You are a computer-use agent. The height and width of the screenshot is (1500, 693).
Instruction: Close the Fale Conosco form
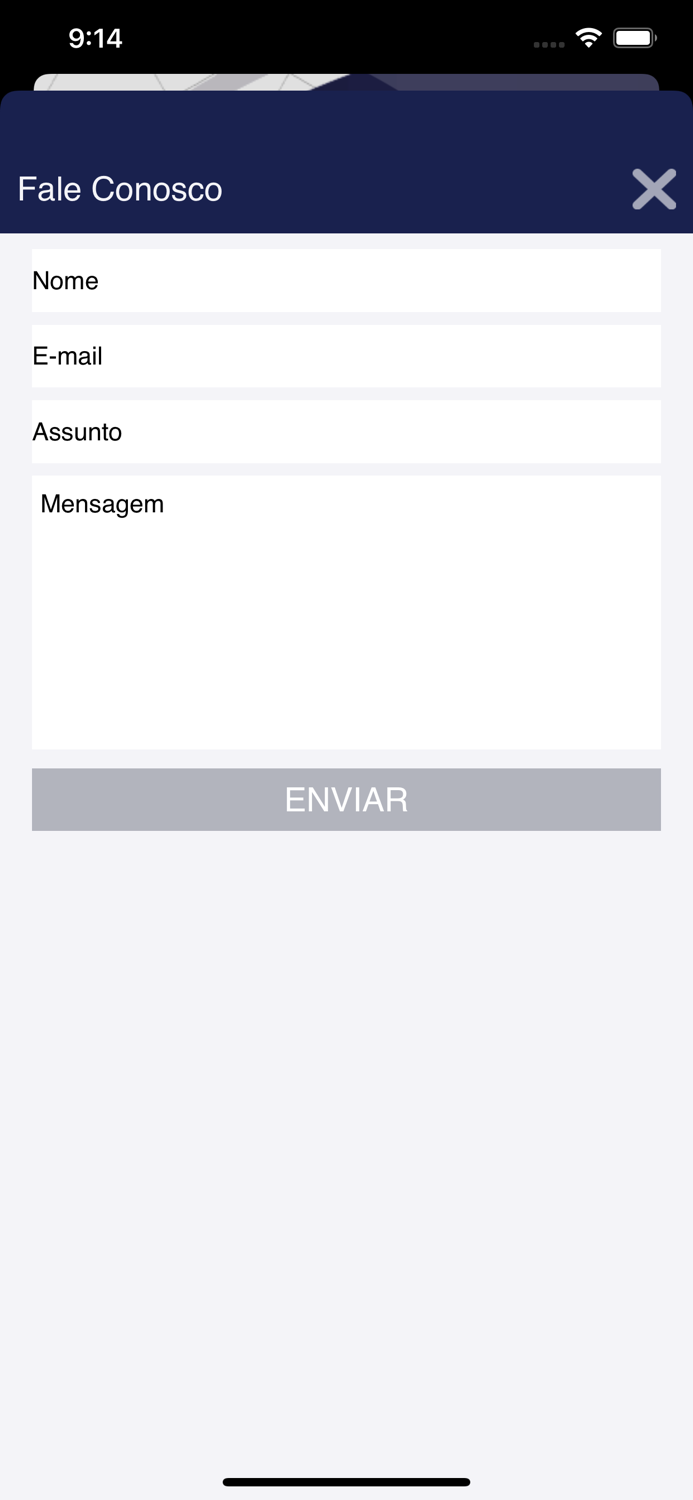654,189
